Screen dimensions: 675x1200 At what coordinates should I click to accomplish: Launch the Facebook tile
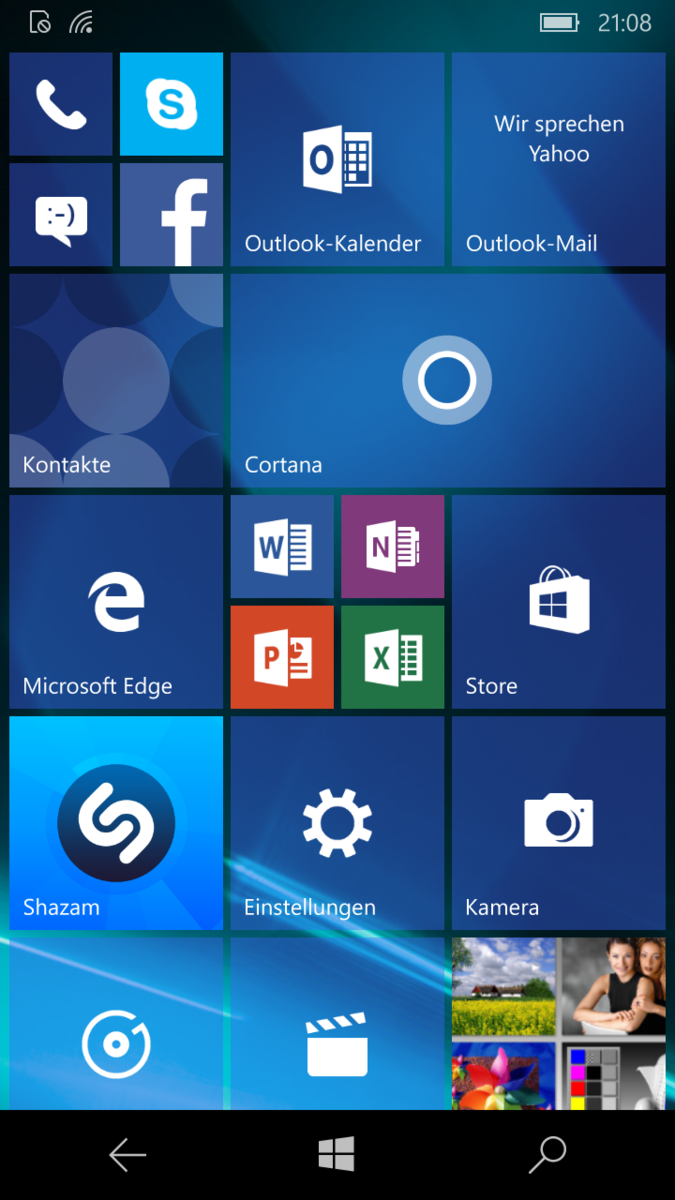click(x=171, y=215)
